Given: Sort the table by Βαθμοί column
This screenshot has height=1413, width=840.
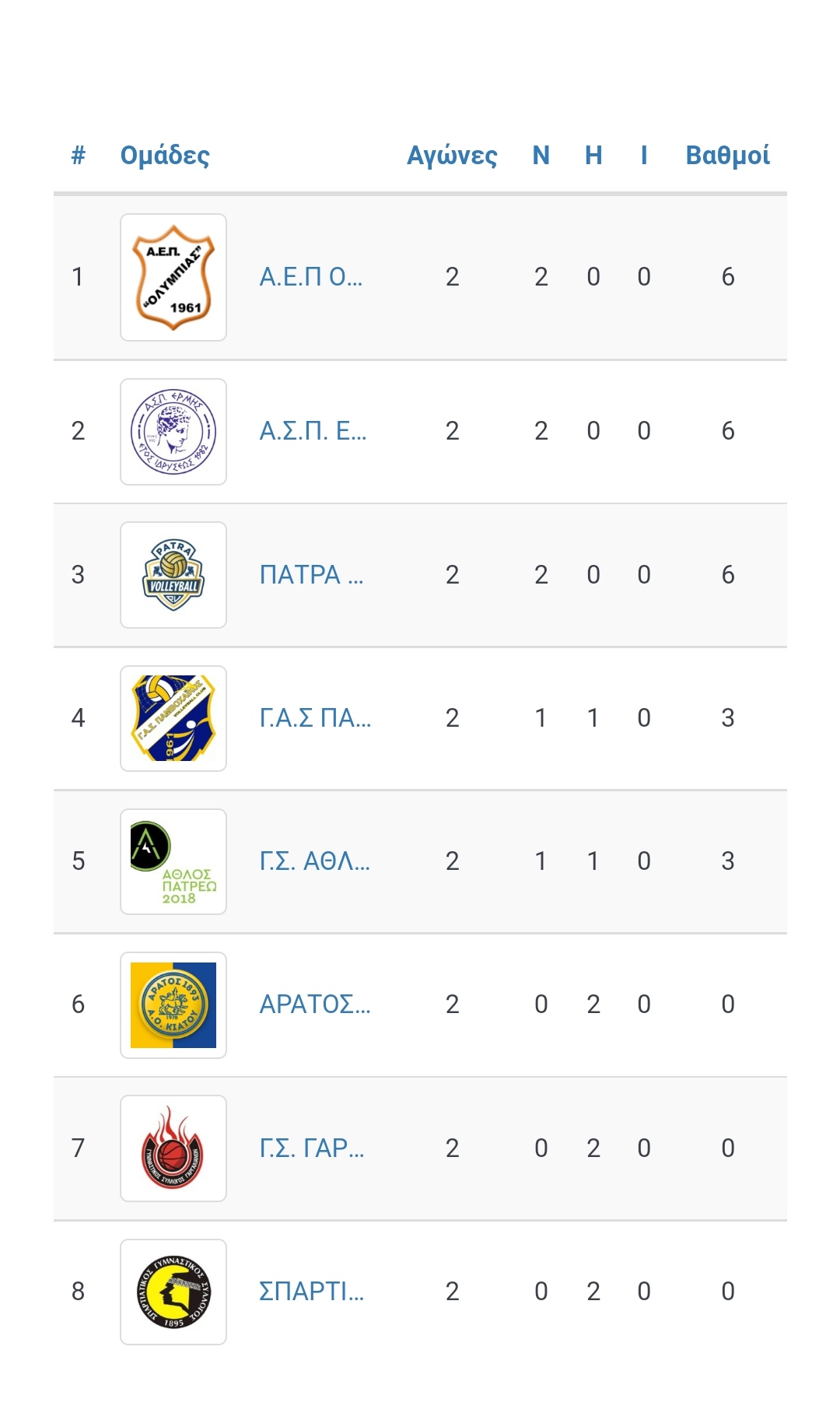Looking at the screenshot, I should pos(727,156).
